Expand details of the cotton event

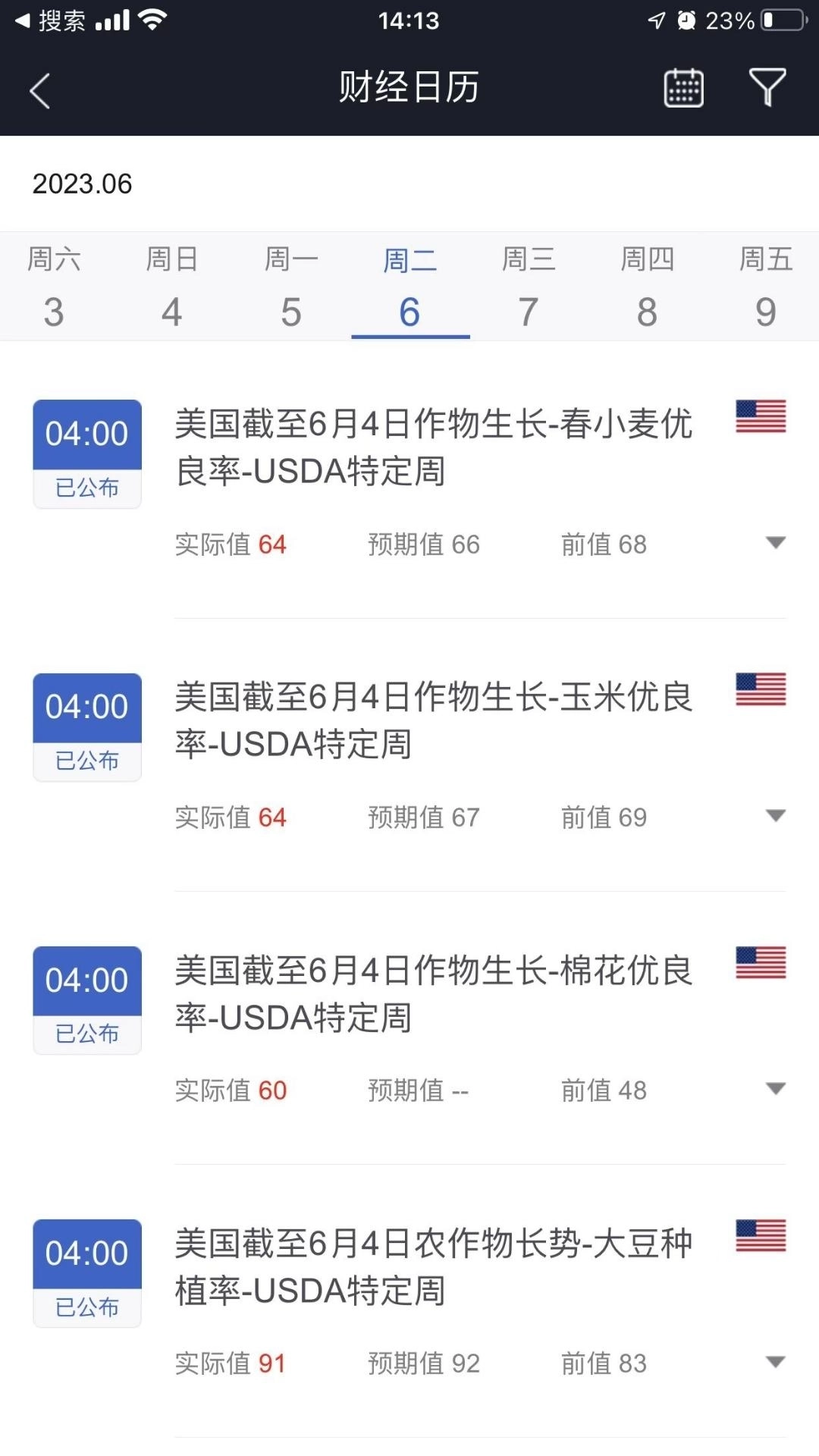pos(775,1090)
